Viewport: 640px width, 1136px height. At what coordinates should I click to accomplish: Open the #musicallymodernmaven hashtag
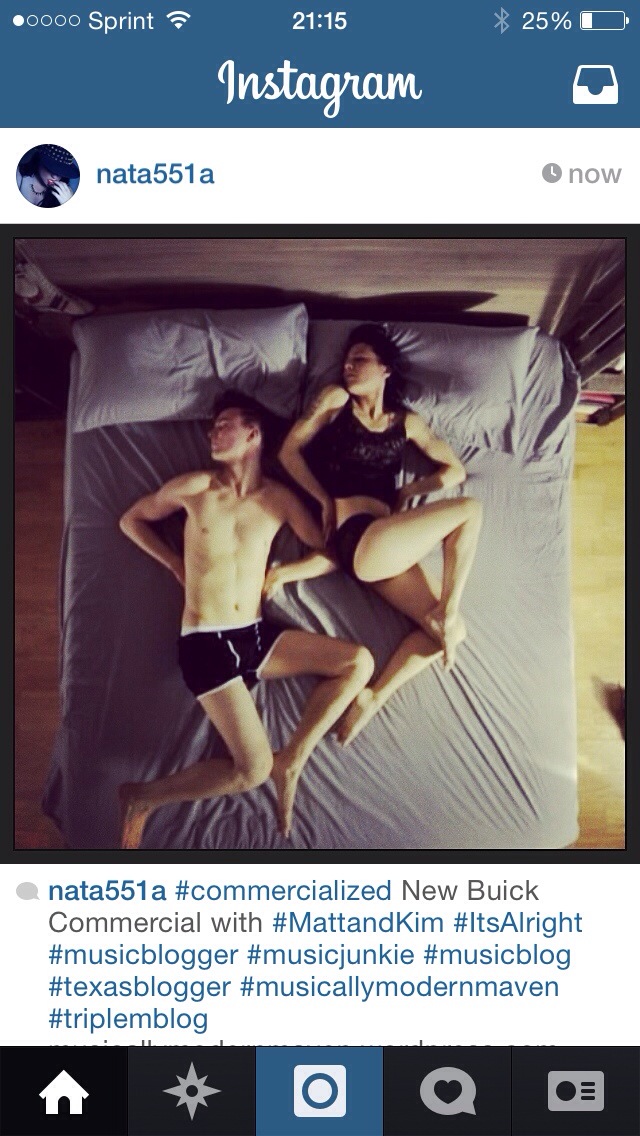(x=399, y=986)
